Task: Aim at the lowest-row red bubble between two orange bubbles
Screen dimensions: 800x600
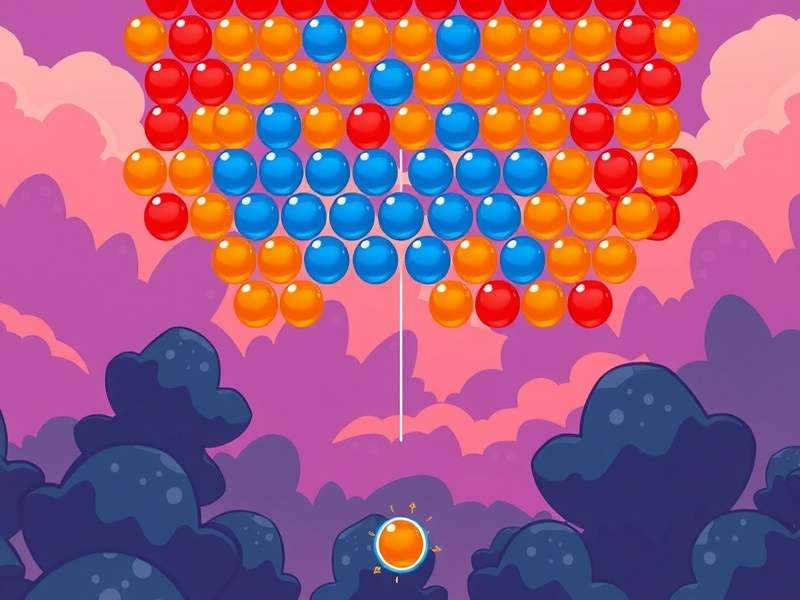Action: pyautogui.click(x=497, y=303)
